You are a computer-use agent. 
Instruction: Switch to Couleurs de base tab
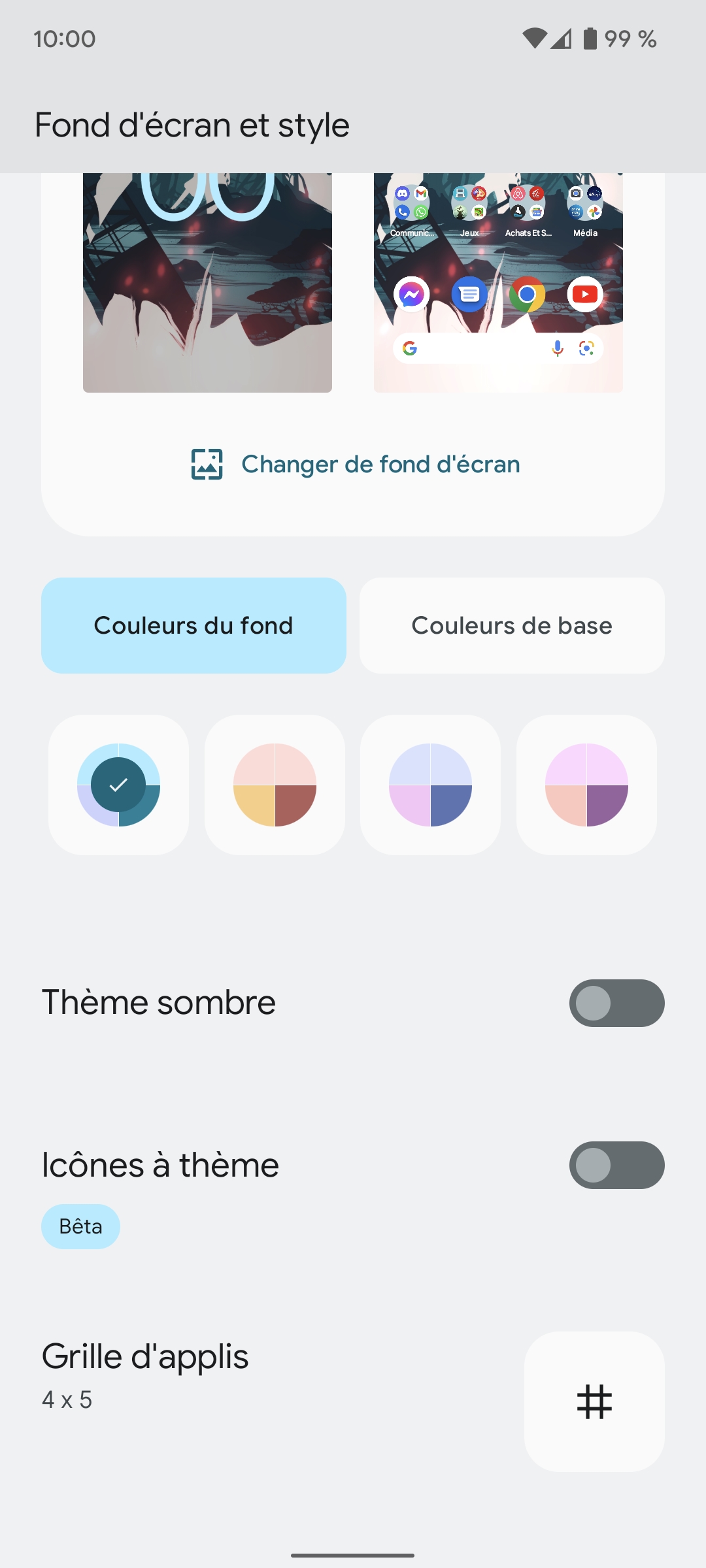512,625
